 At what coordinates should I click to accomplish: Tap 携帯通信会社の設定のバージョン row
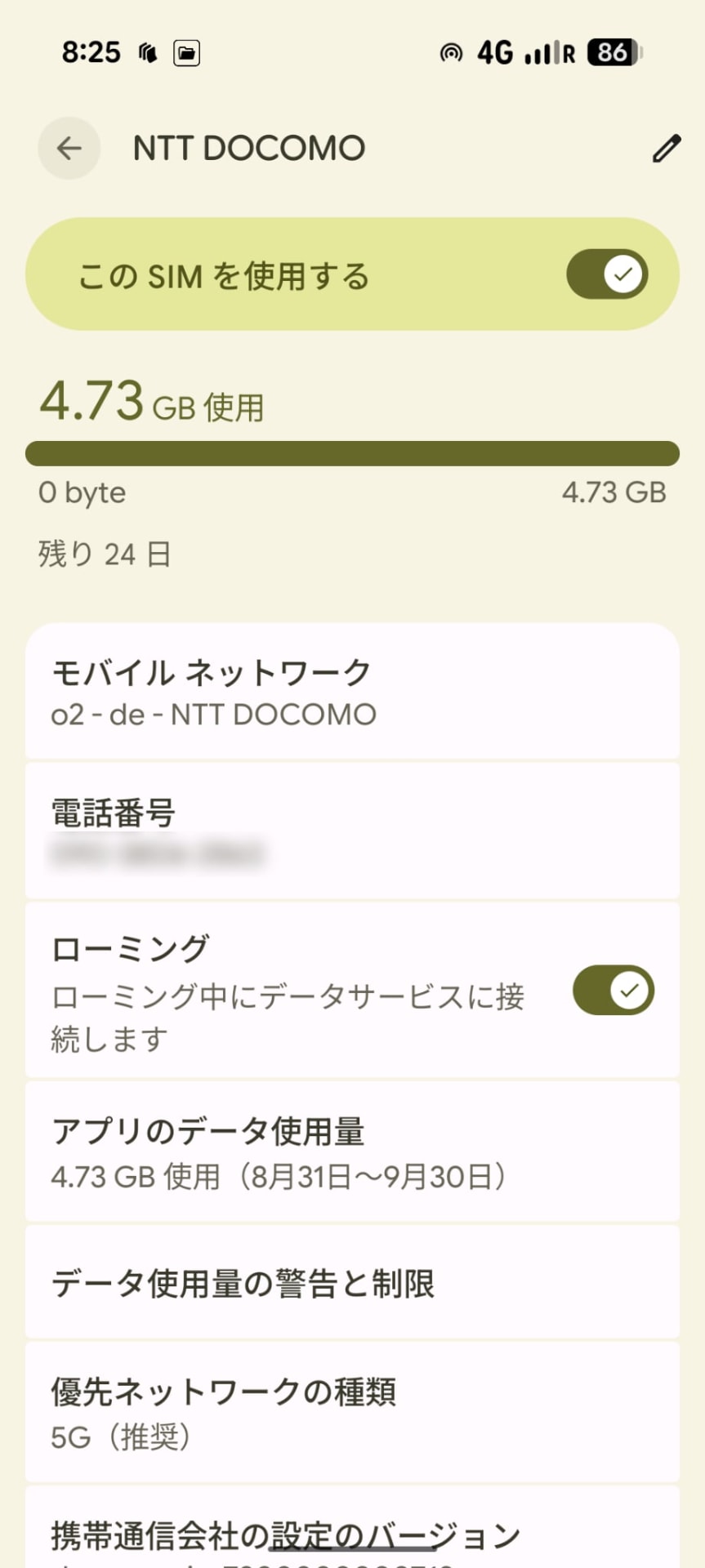click(x=352, y=1535)
